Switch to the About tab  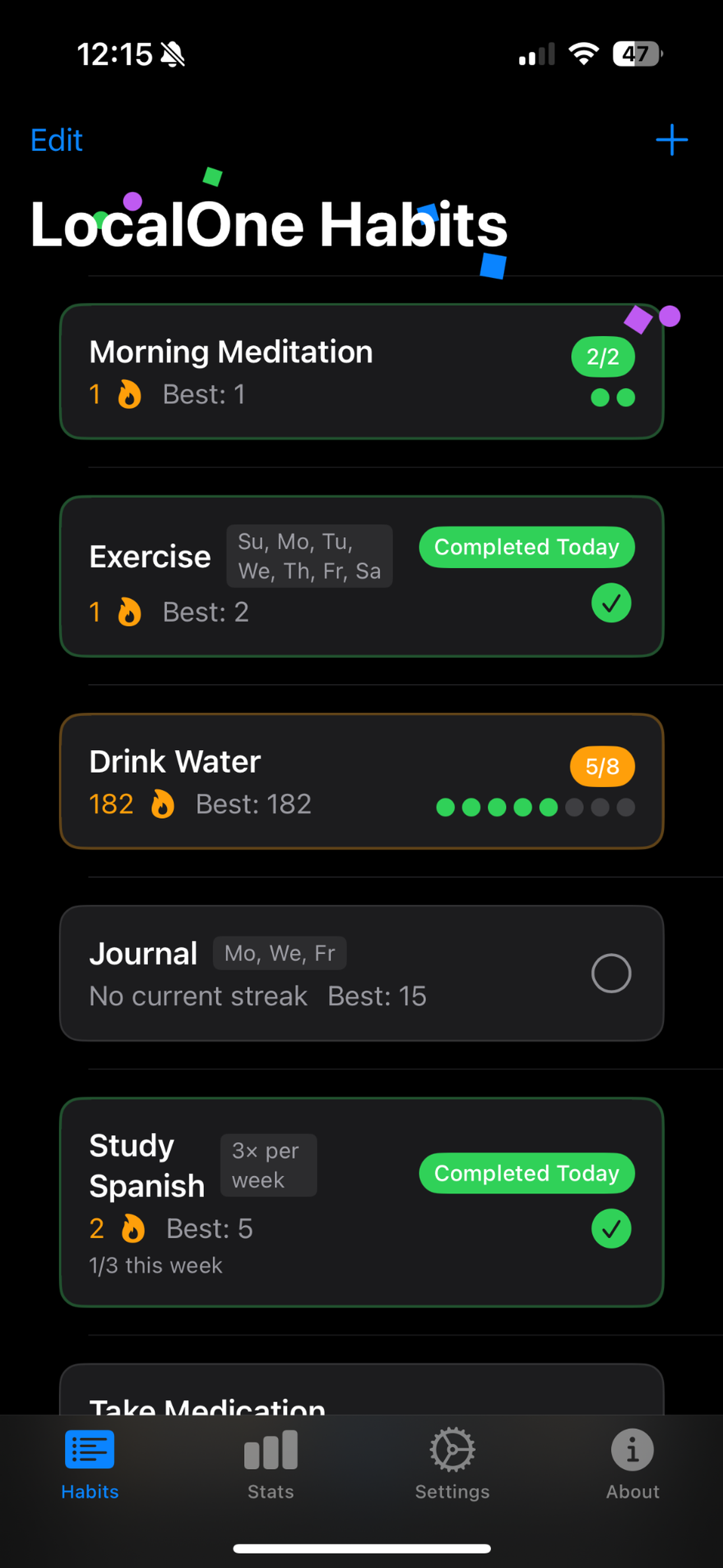[632, 1461]
